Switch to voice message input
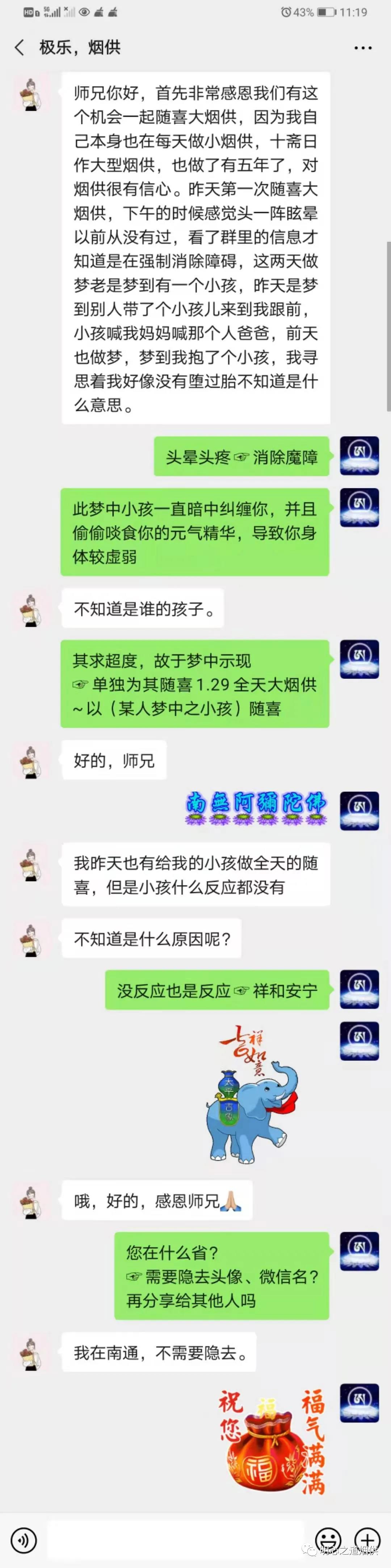The image size is (391, 1568). (23, 1541)
